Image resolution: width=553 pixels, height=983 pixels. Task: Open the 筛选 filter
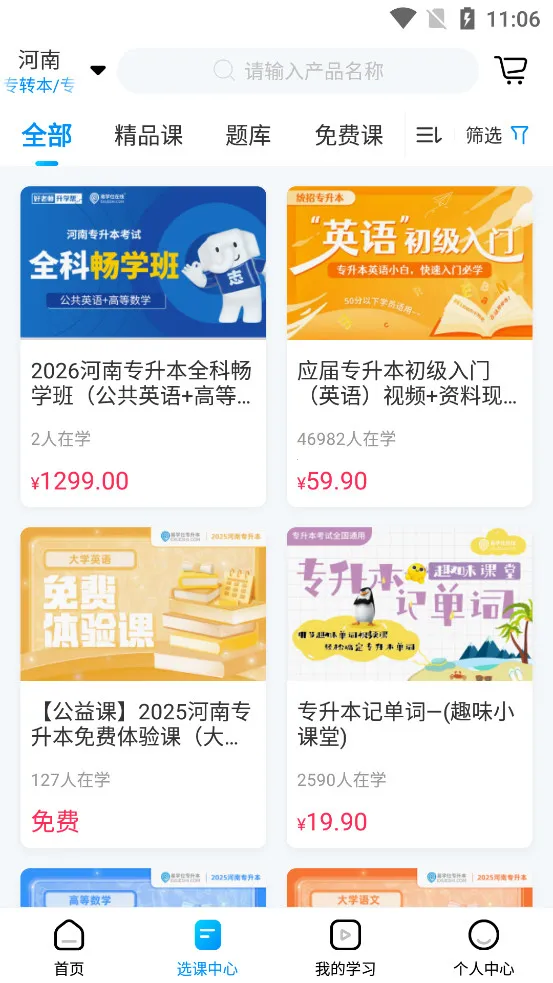coord(497,135)
